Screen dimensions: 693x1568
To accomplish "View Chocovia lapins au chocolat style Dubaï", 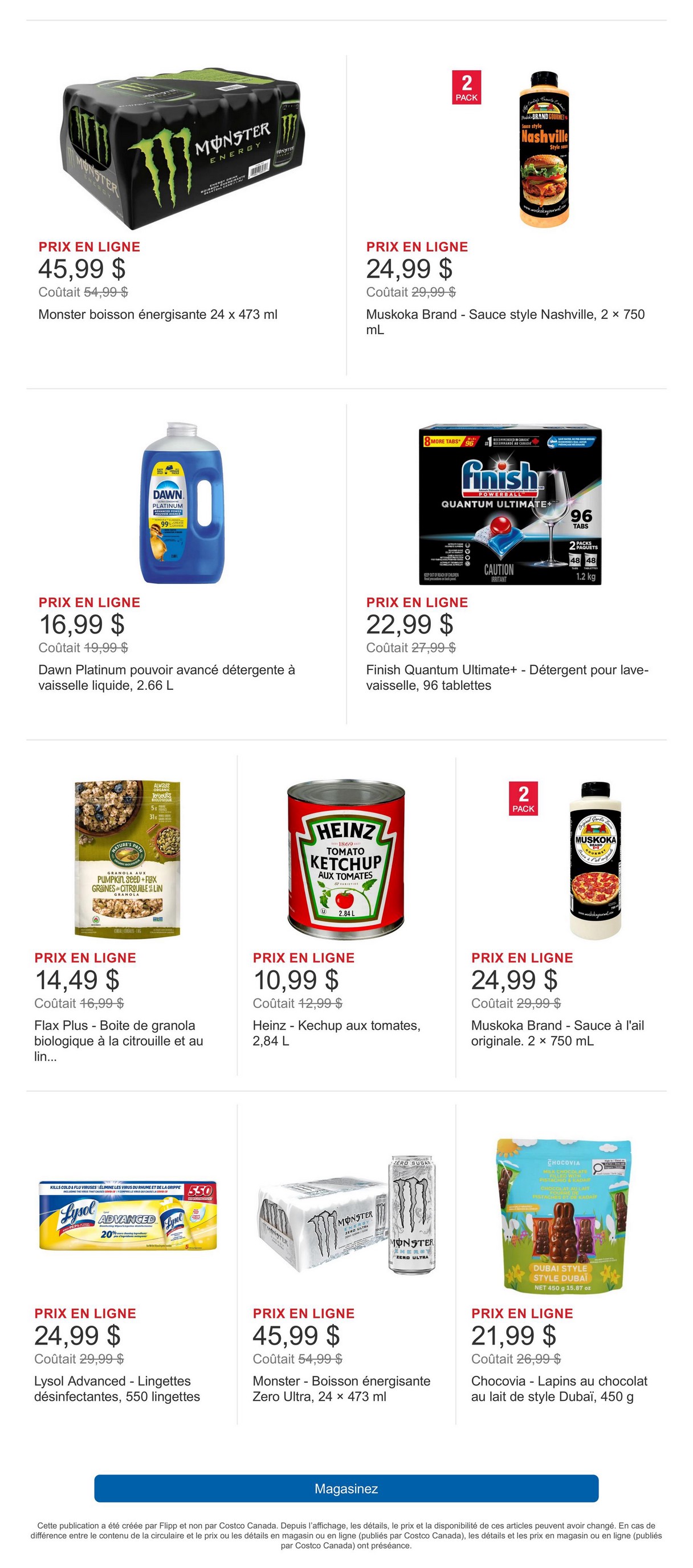I will 564,1216.
